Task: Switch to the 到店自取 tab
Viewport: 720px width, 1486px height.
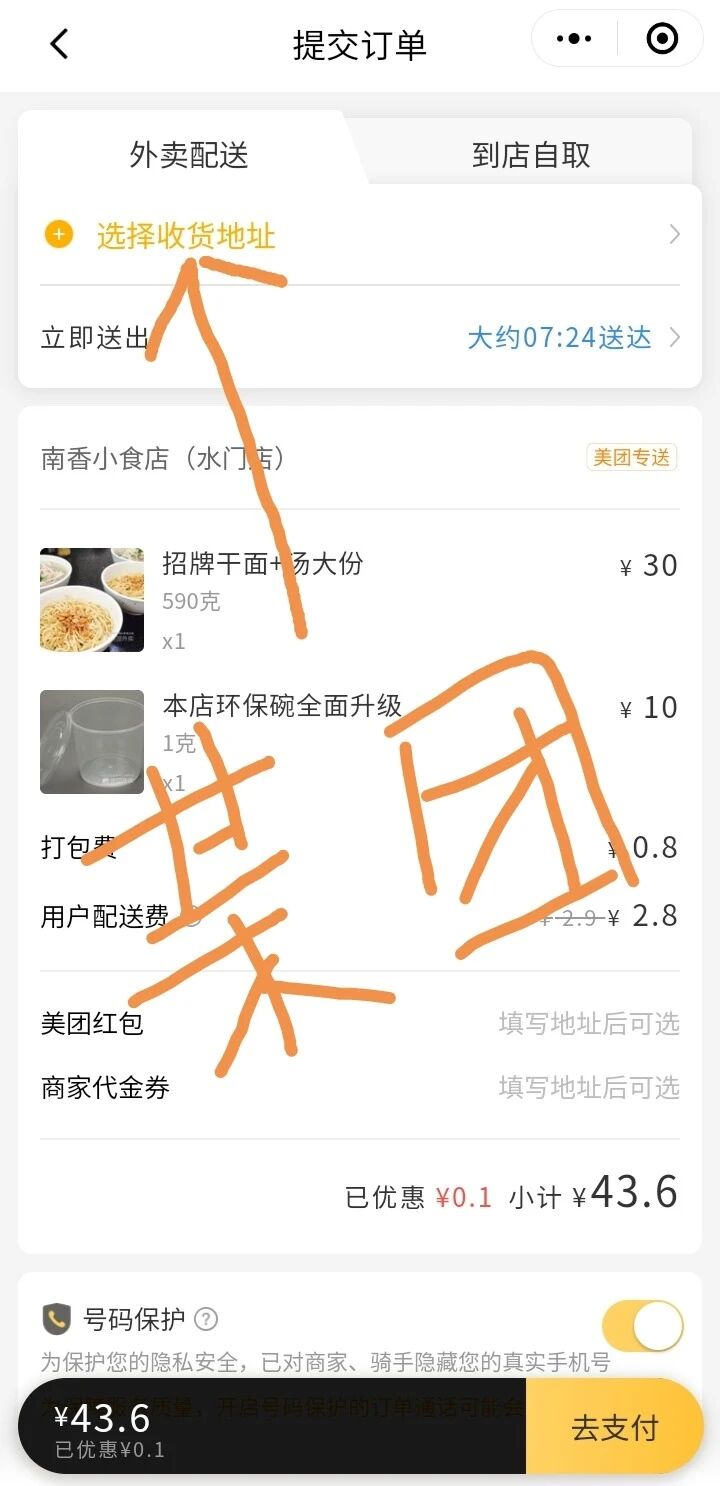Action: pos(531,155)
